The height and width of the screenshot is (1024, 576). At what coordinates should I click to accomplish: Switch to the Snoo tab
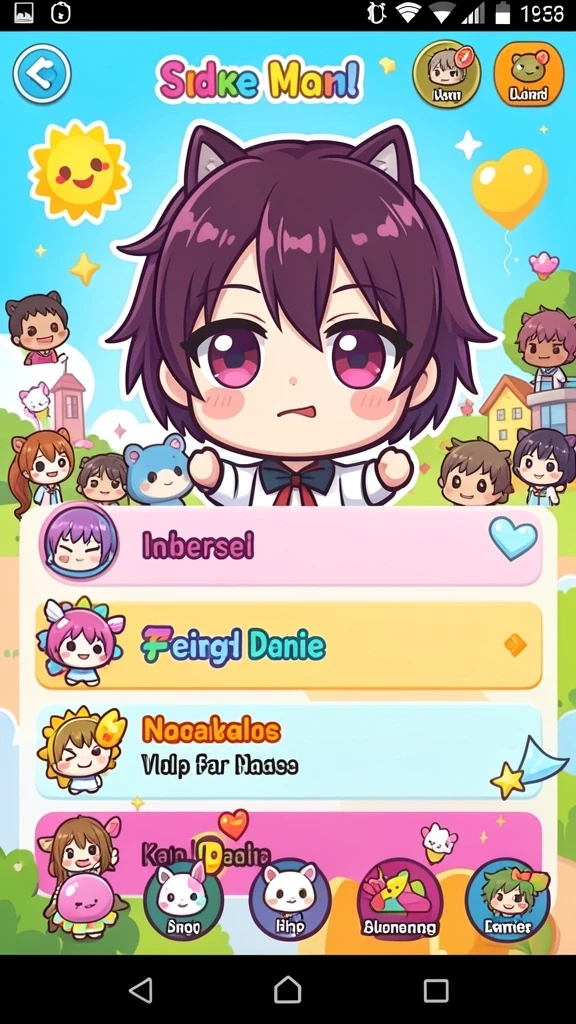point(184,899)
